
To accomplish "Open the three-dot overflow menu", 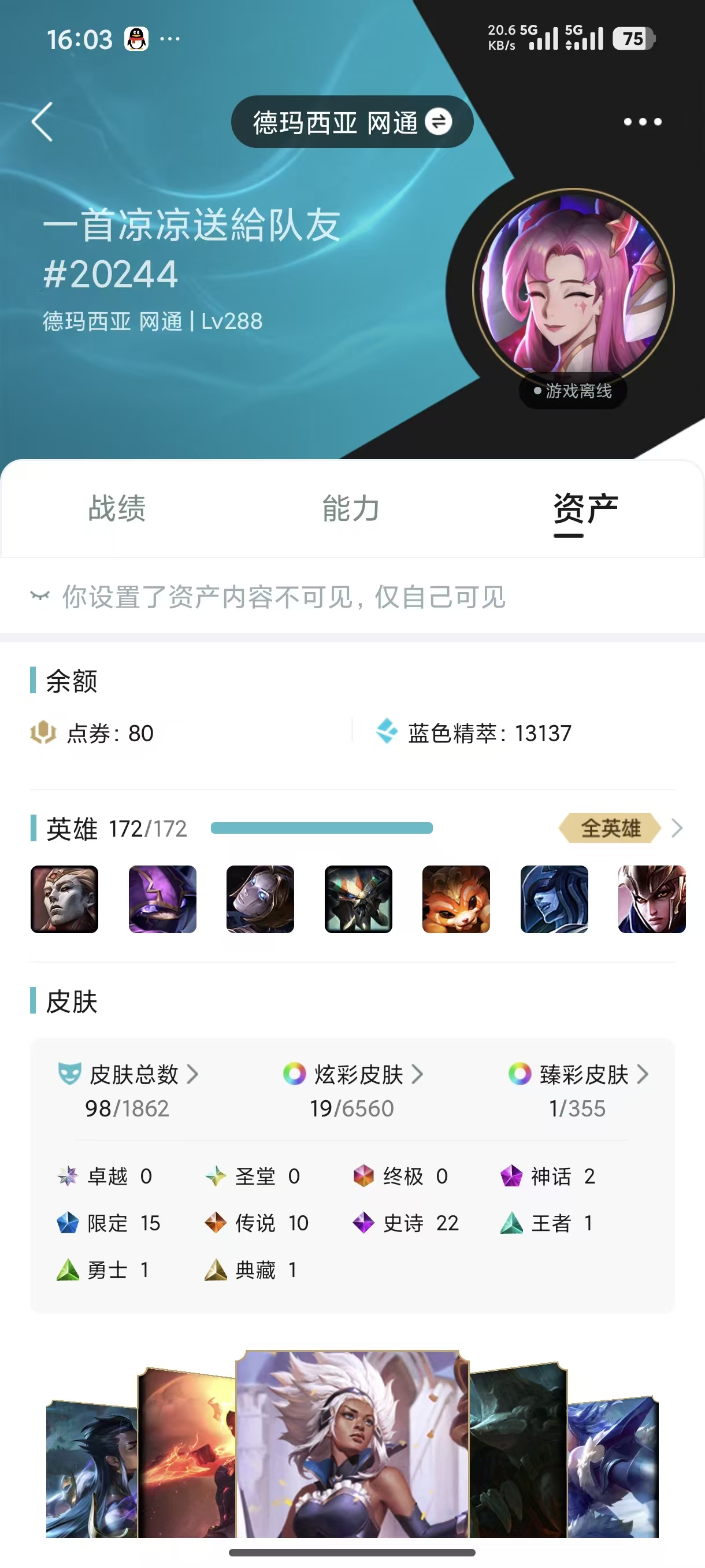I will tap(643, 122).
